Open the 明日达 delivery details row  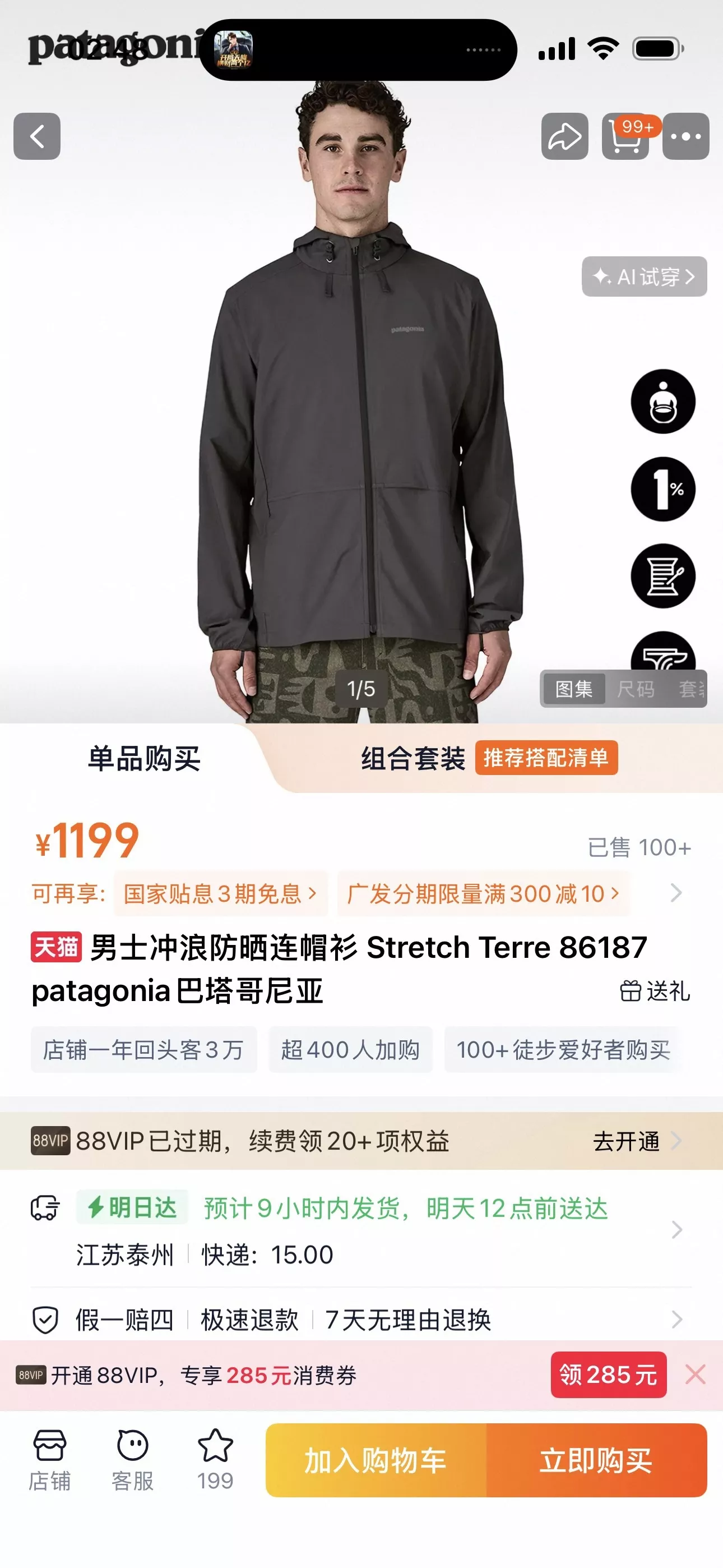coord(361,1230)
